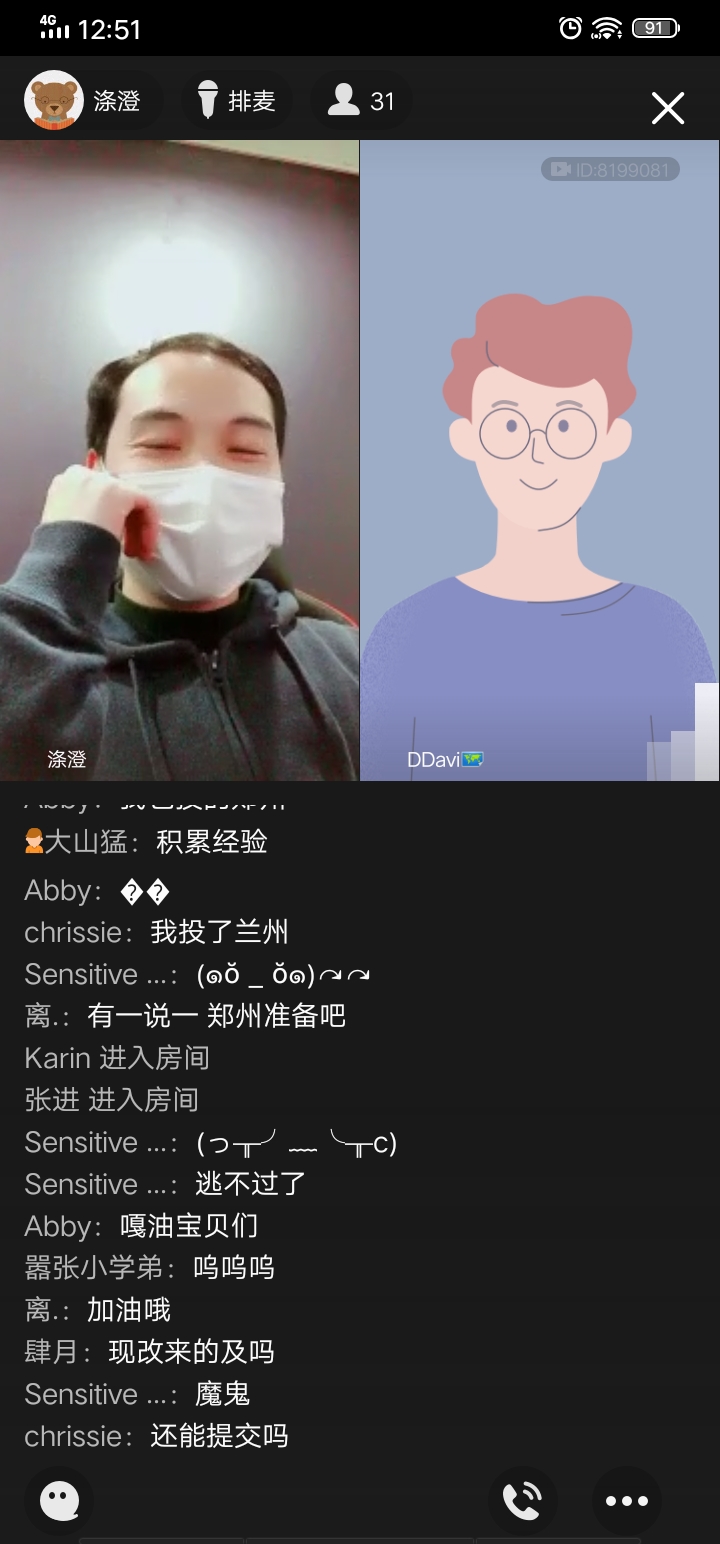The width and height of the screenshot is (720, 1544).
Task: Tap the 排麦 mic queue button
Action: (236, 101)
